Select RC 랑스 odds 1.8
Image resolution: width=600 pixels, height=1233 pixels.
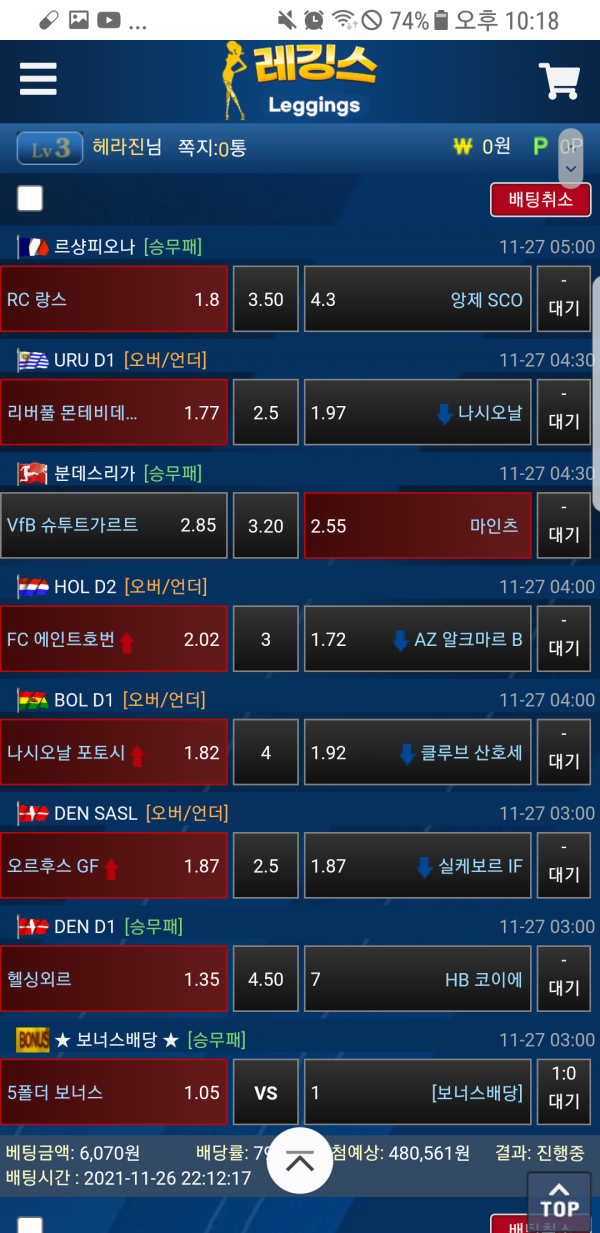[114, 299]
